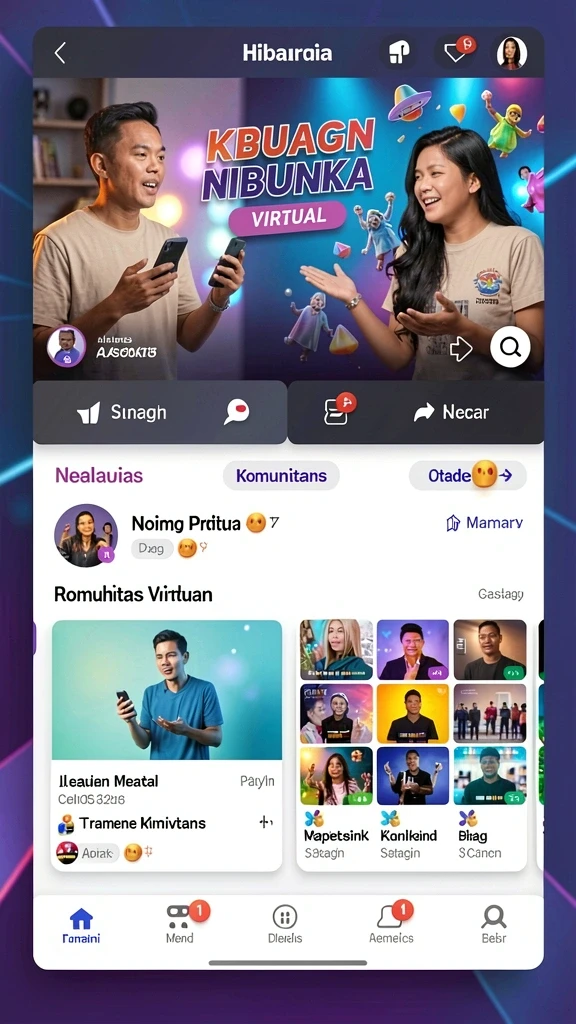Switch to the Fonaini home tab
The width and height of the screenshot is (576, 1024).
[81, 926]
